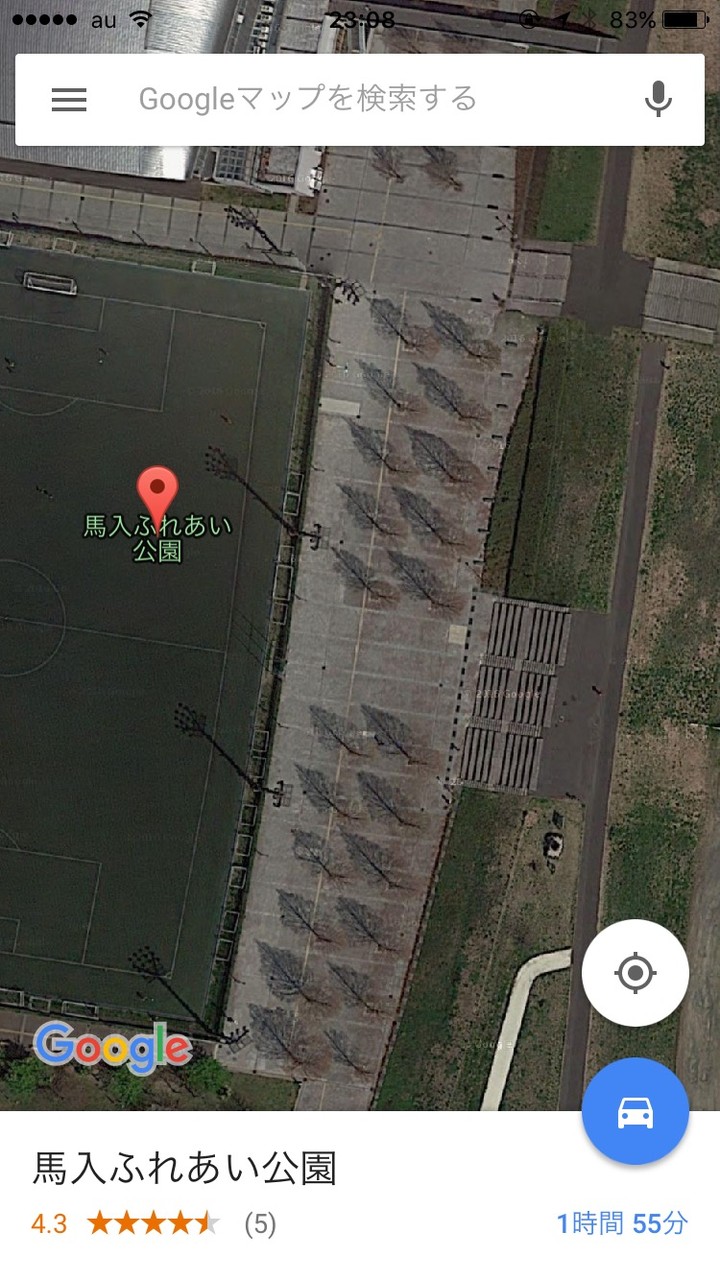Open the hamburger menu
720x1280 pixels.
(69, 99)
